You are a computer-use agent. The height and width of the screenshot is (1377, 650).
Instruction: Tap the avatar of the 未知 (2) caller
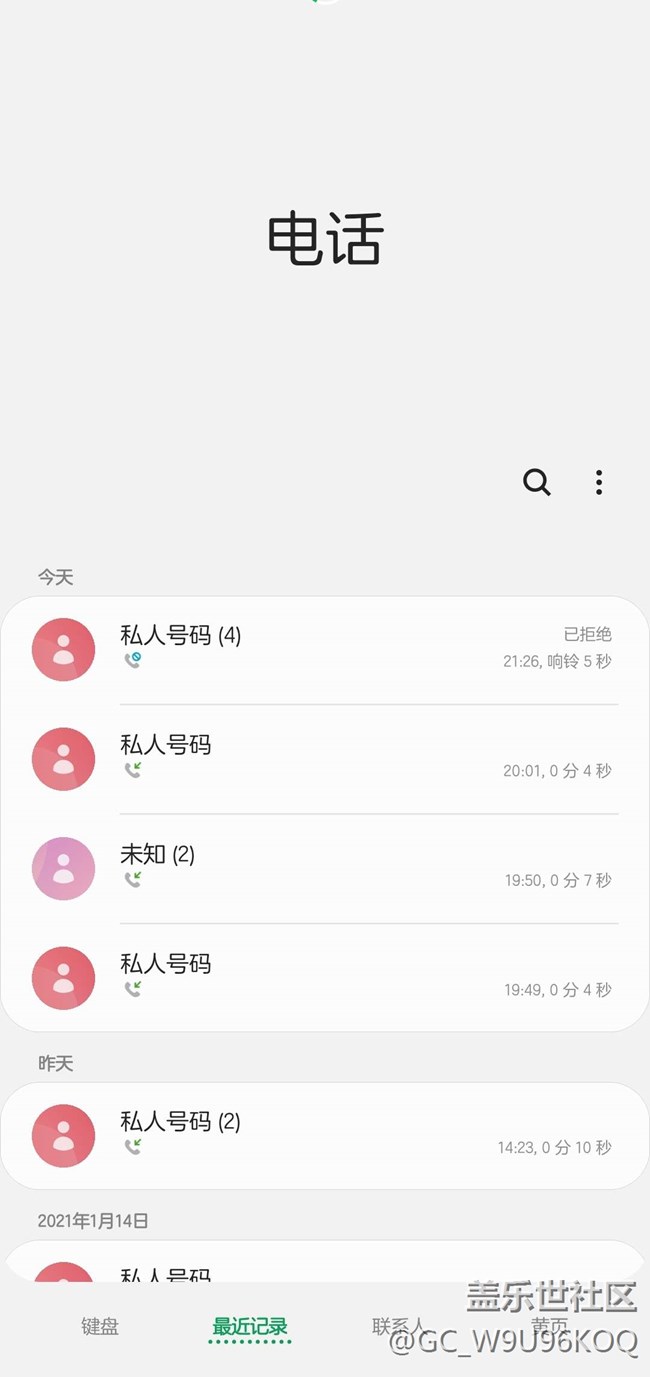pyautogui.click(x=64, y=868)
